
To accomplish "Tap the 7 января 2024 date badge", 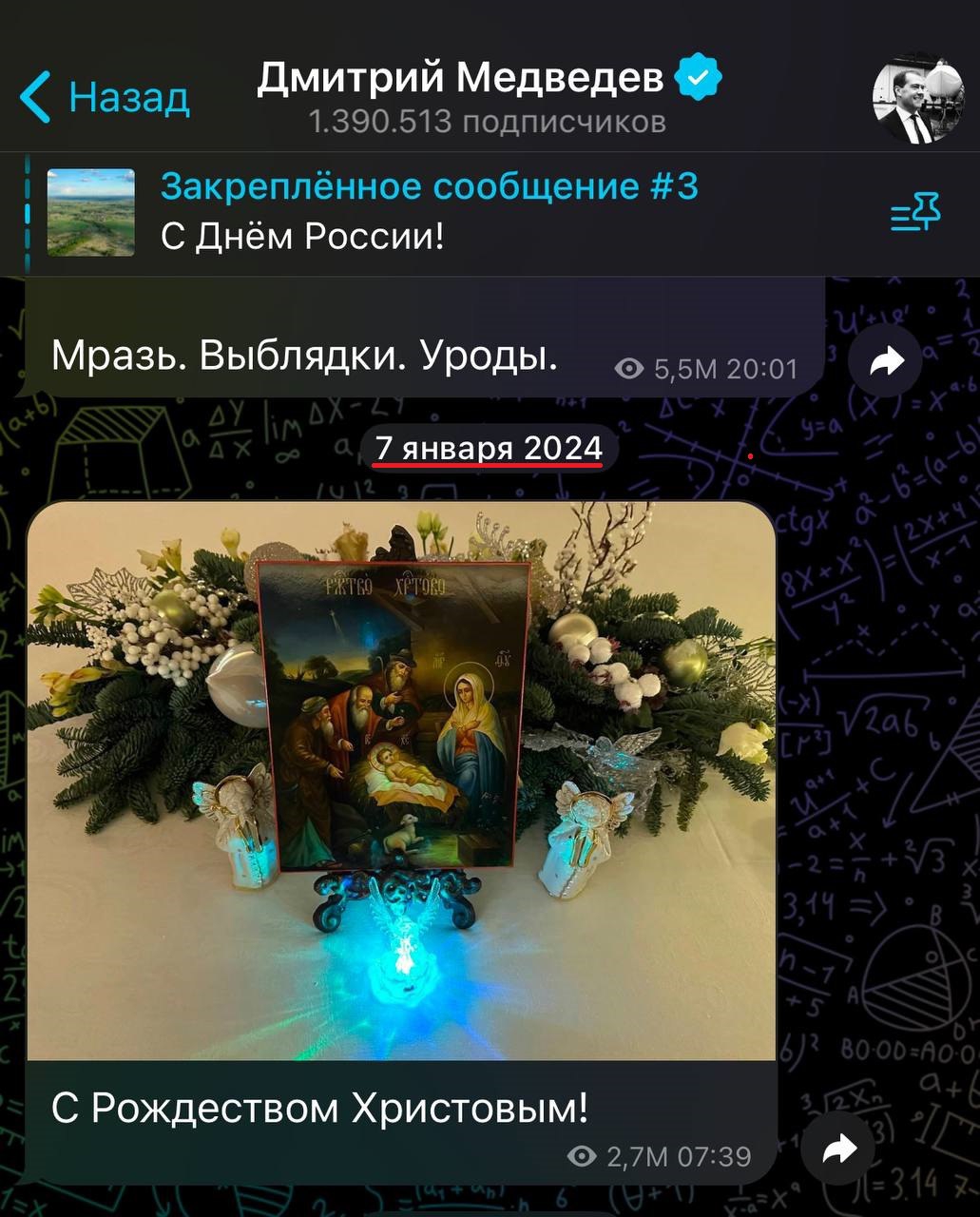I will pyautogui.click(x=489, y=448).
